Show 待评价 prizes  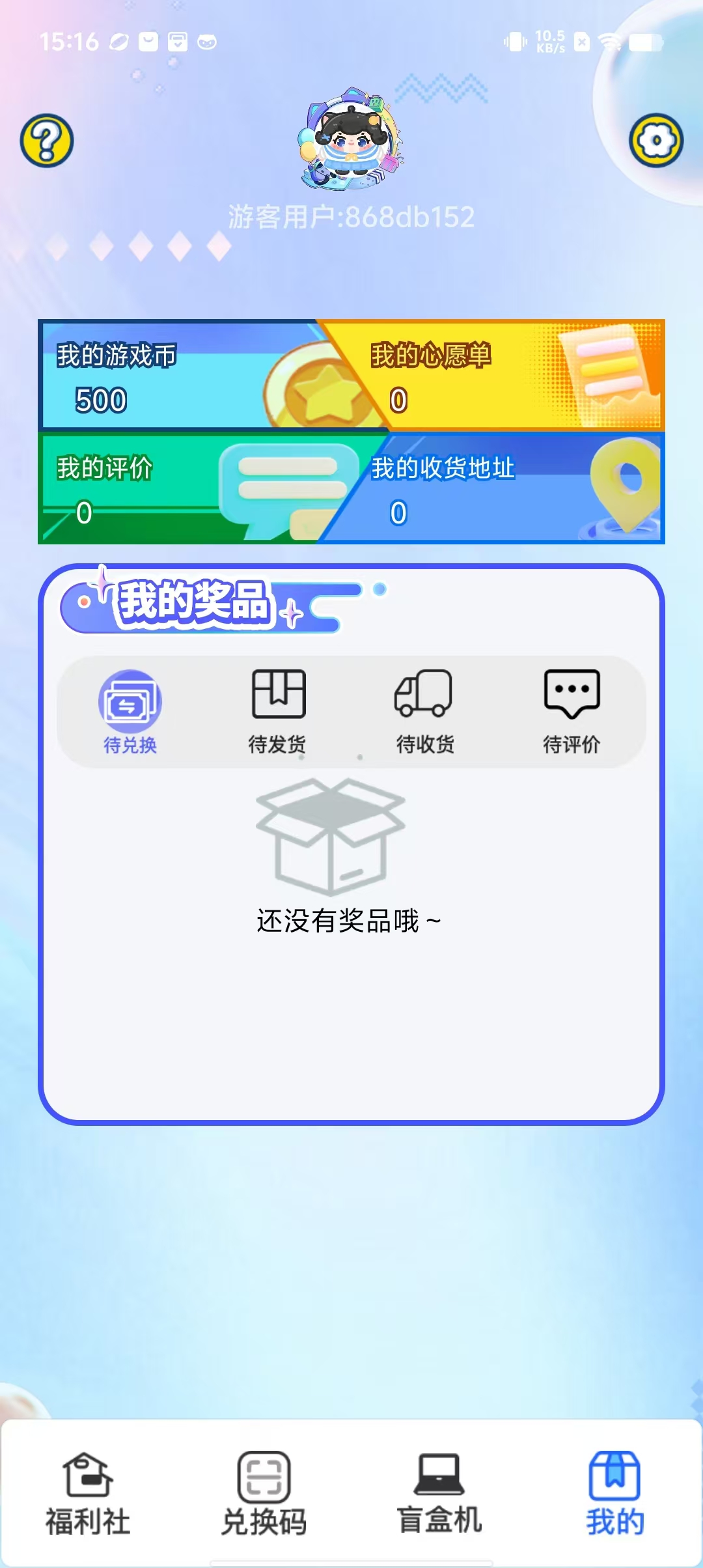[572, 712]
